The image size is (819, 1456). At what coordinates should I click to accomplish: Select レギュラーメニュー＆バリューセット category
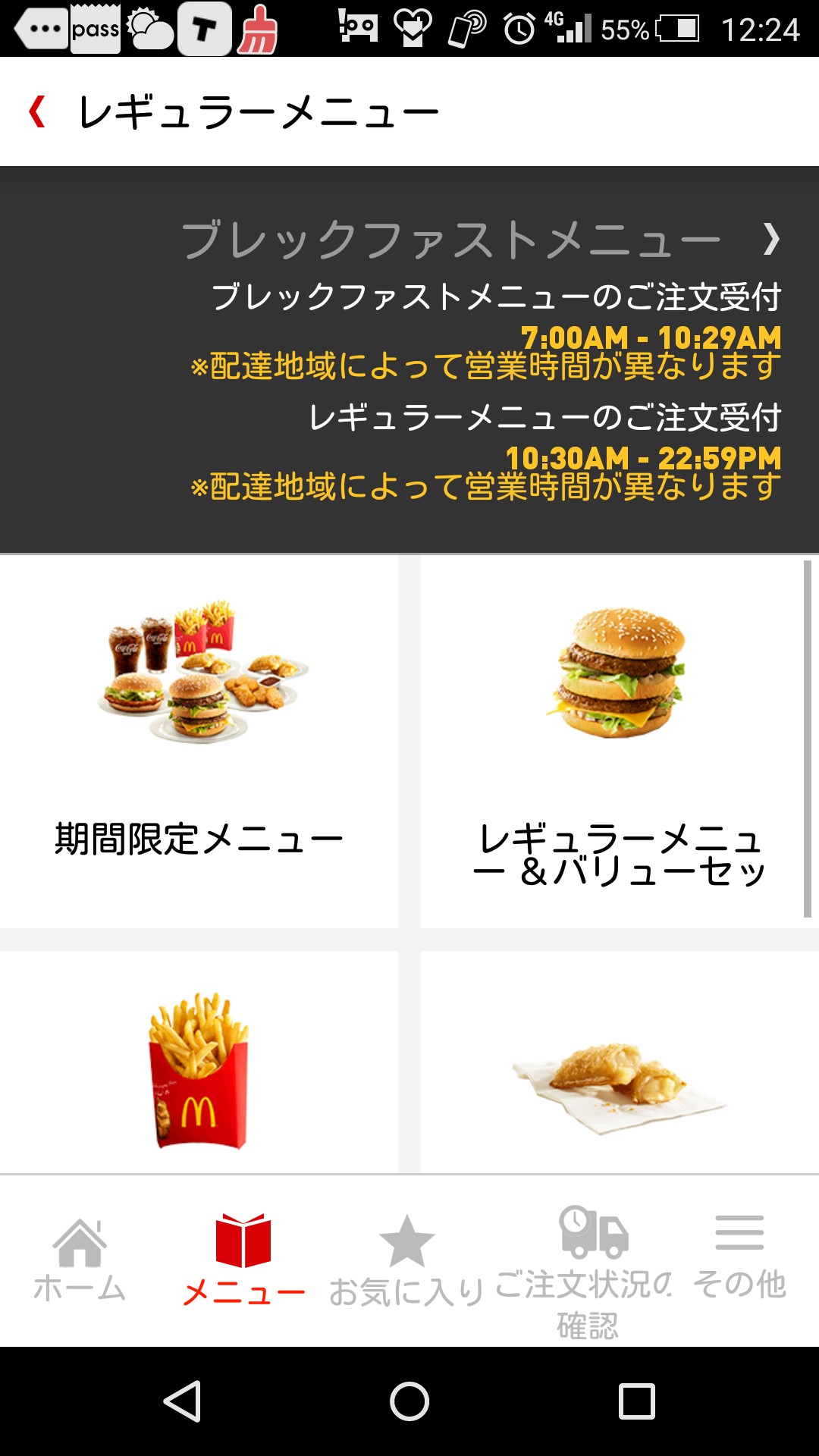coord(617,742)
